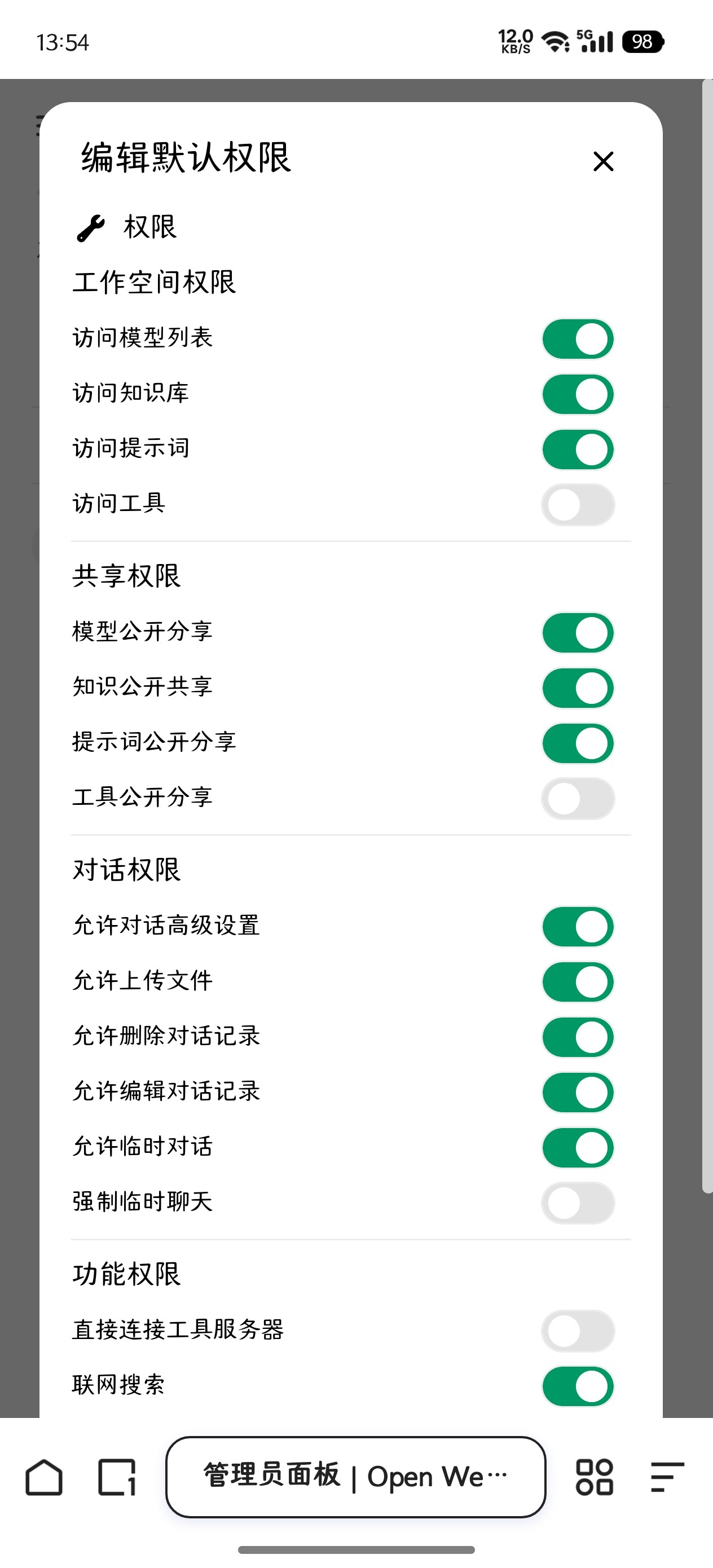Turn off 允许删除对话记录
The height and width of the screenshot is (1568, 713).
tap(578, 1037)
